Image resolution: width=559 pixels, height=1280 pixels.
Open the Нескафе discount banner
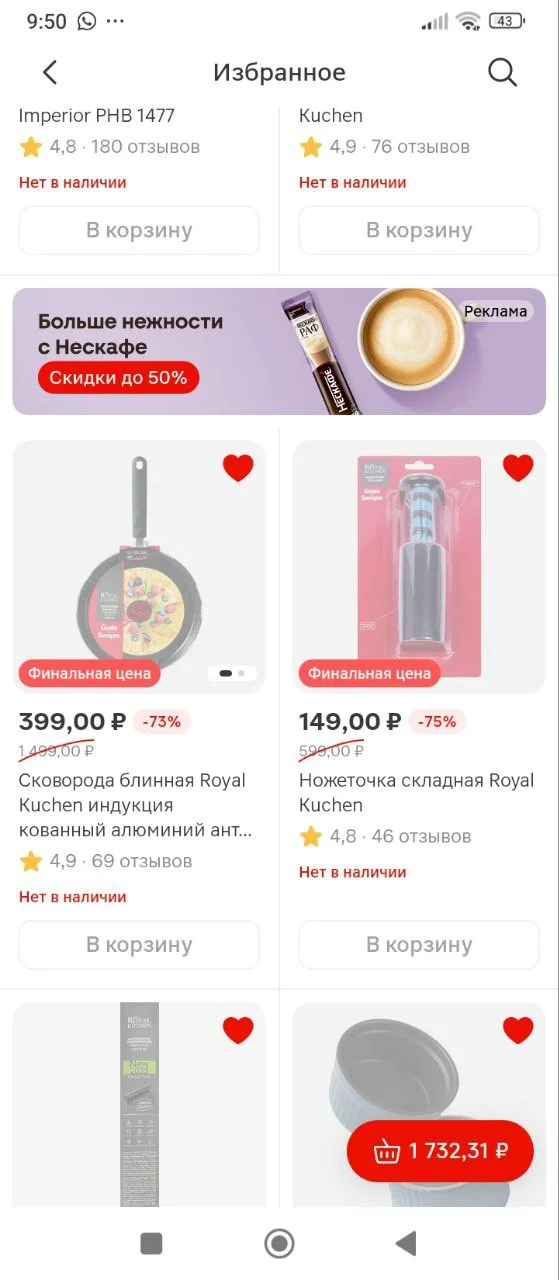click(x=279, y=351)
